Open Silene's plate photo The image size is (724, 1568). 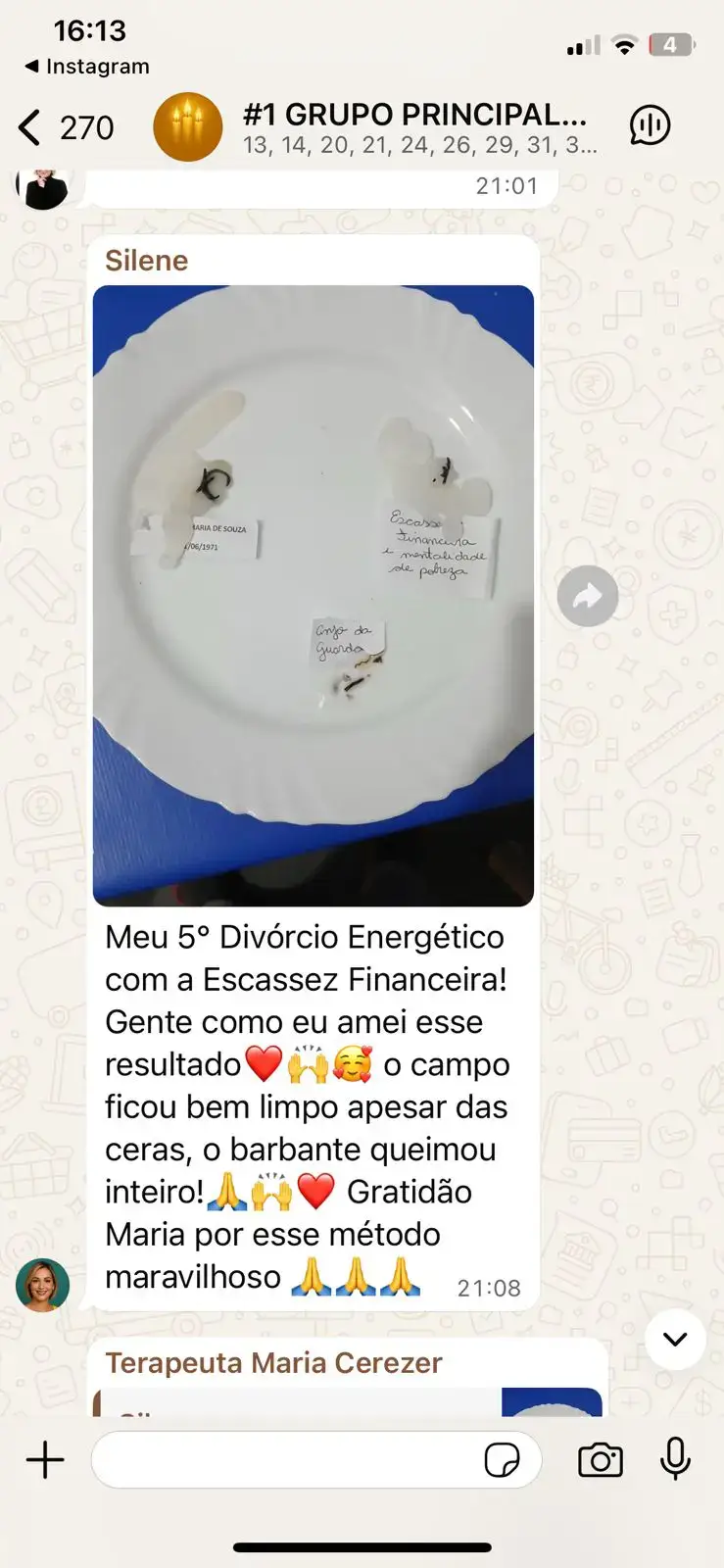pyautogui.click(x=314, y=595)
